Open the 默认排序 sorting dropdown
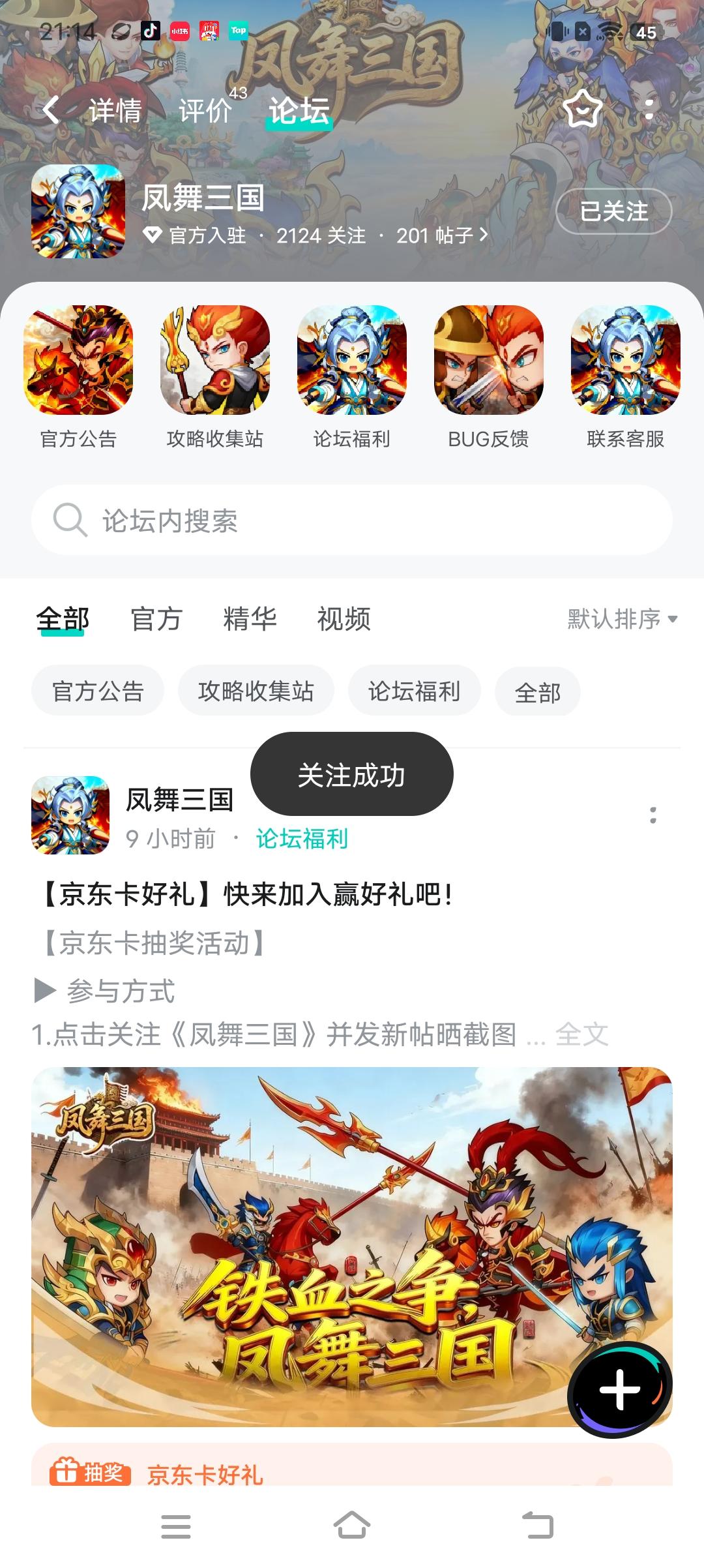 coord(619,620)
